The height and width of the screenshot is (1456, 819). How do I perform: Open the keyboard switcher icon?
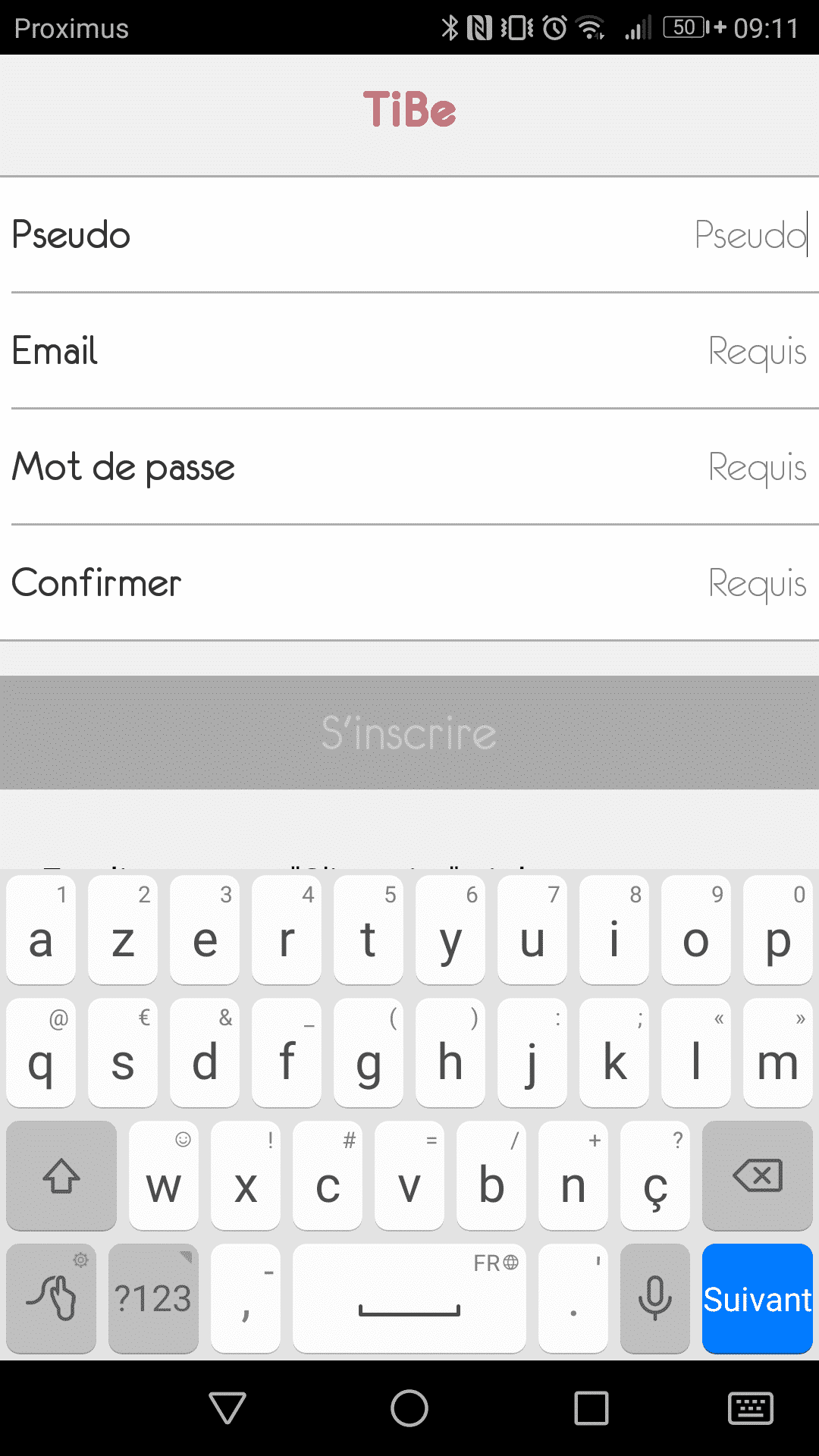tap(751, 1409)
